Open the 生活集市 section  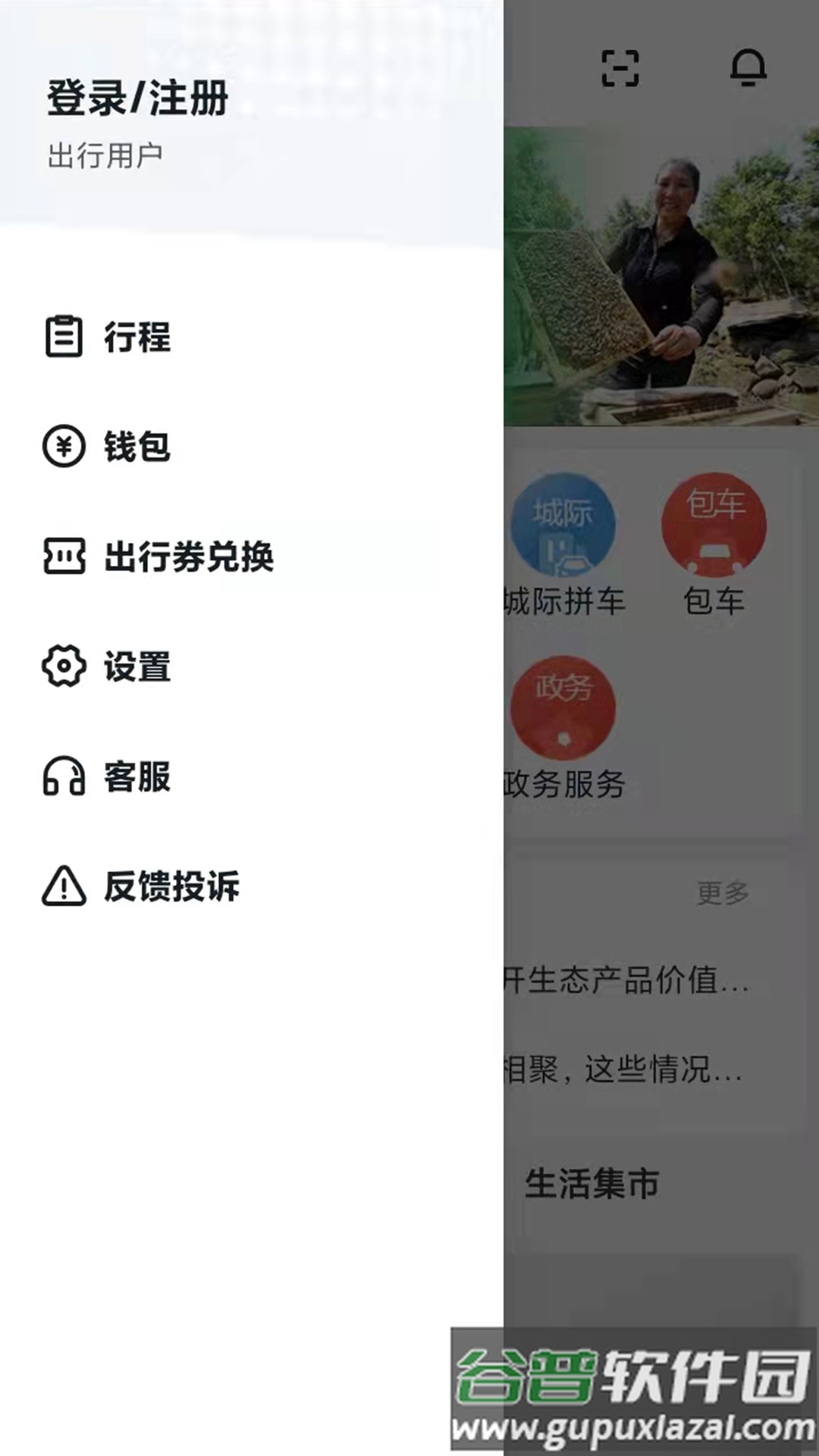point(593,1181)
